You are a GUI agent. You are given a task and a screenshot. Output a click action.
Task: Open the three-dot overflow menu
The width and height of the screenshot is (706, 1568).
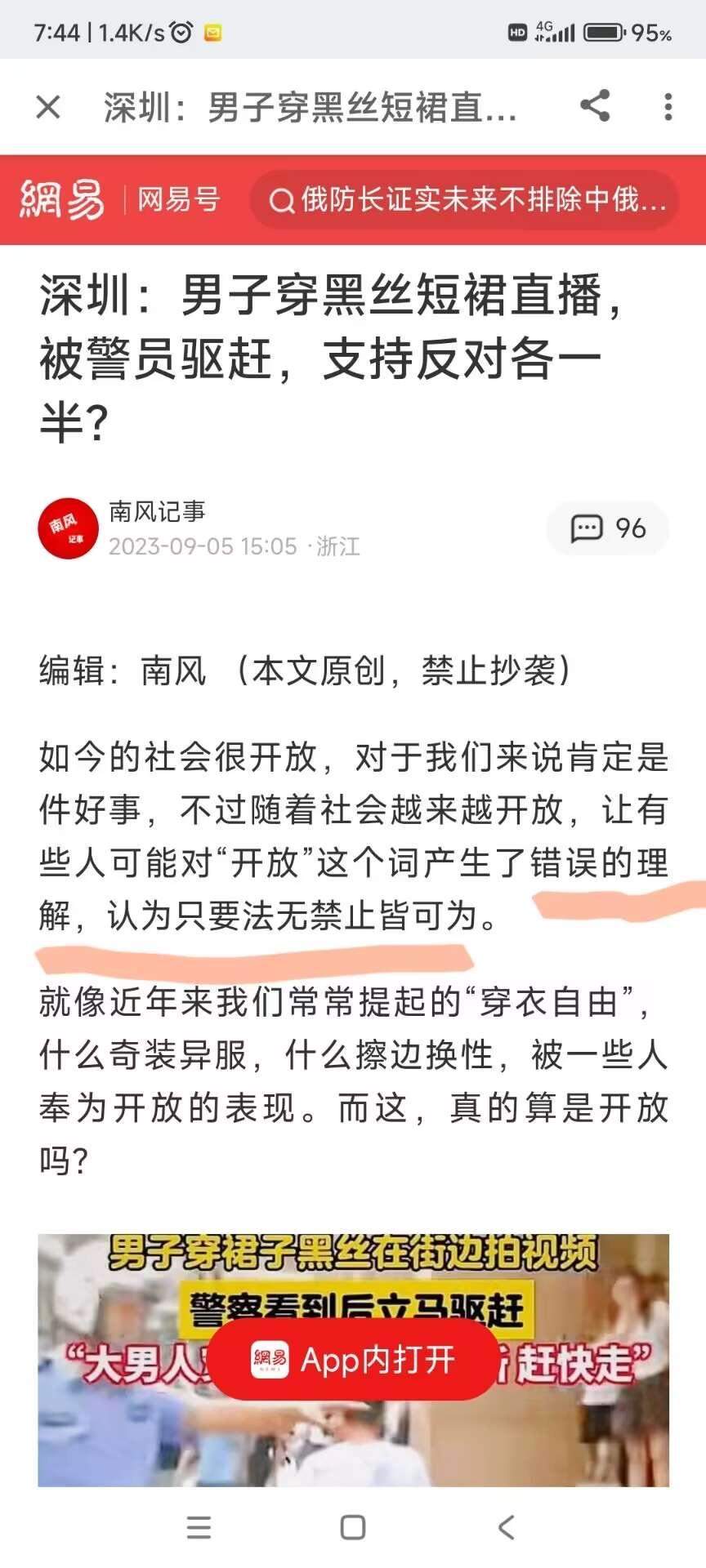668,107
